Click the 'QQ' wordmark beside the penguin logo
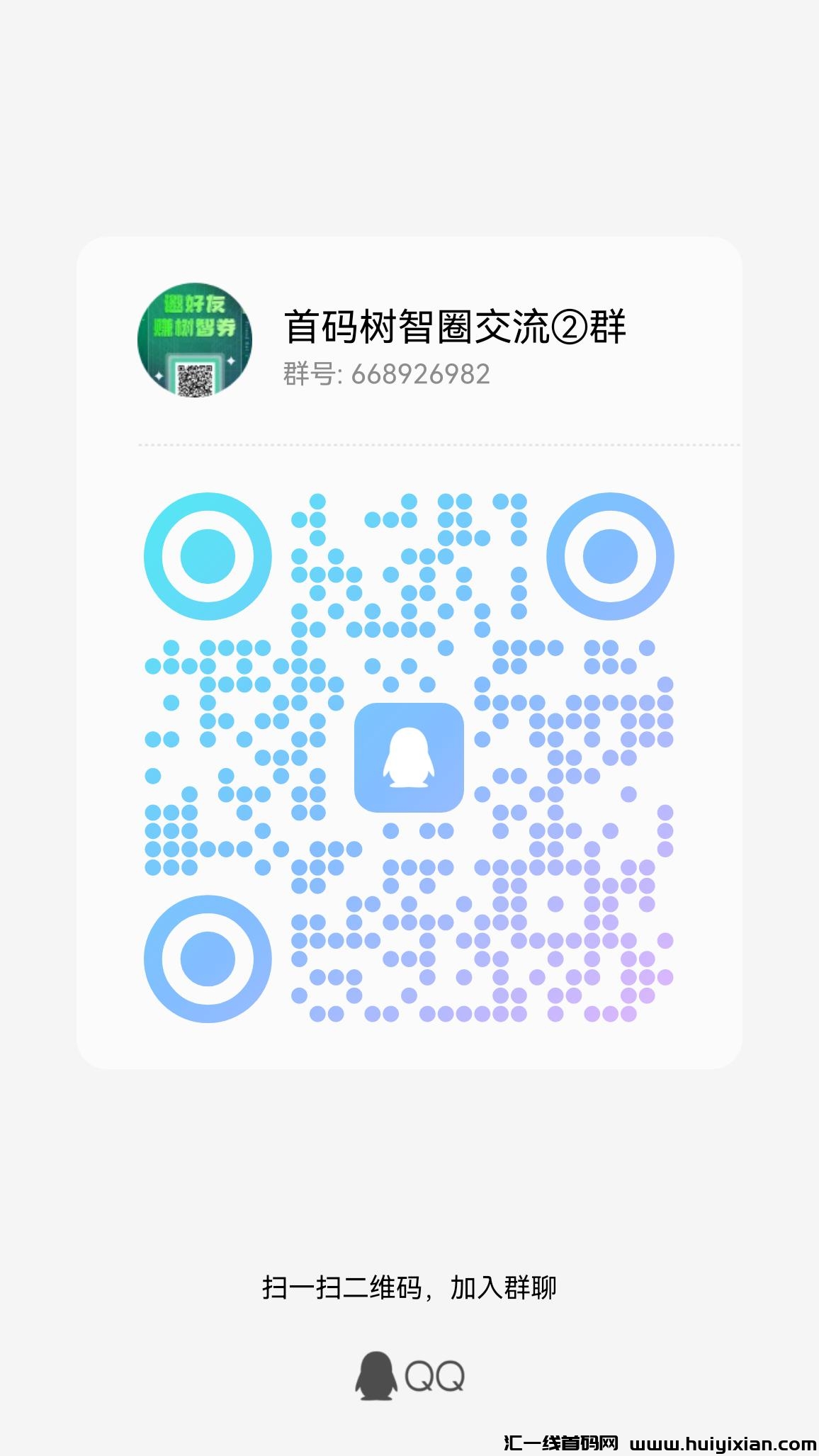Image resolution: width=819 pixels, height=1456 pixels. 434,1374
